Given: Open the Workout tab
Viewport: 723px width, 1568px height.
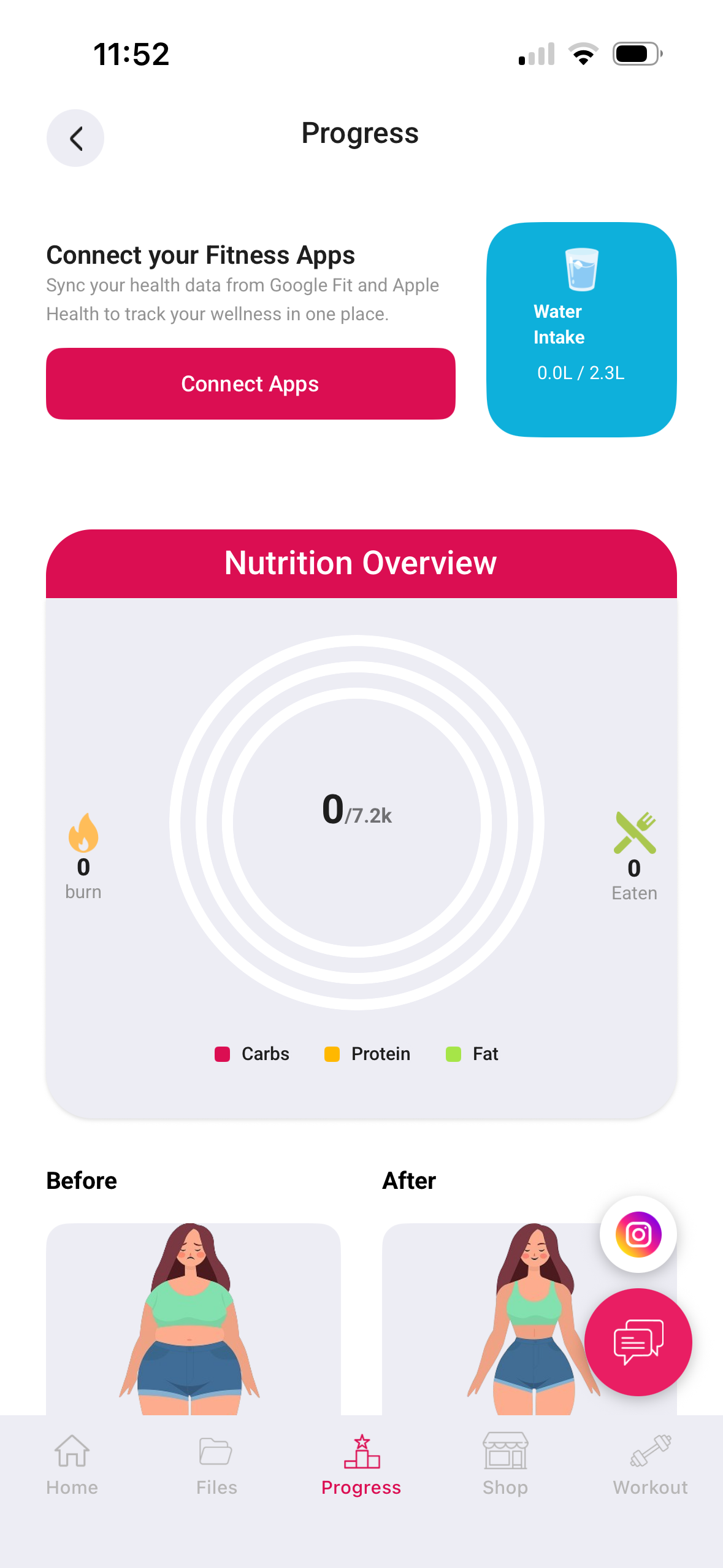Looking at the screenshot, I should (x=651, y=1466).
